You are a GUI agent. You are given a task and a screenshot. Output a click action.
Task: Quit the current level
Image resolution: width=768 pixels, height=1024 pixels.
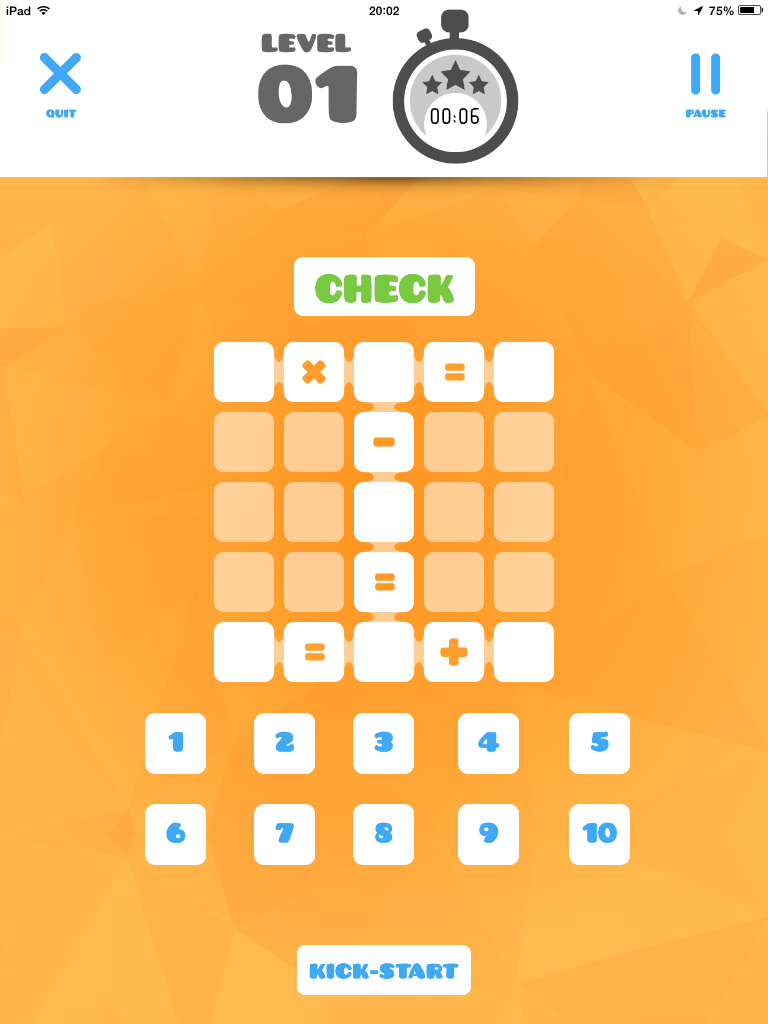(x=60, y=84)
